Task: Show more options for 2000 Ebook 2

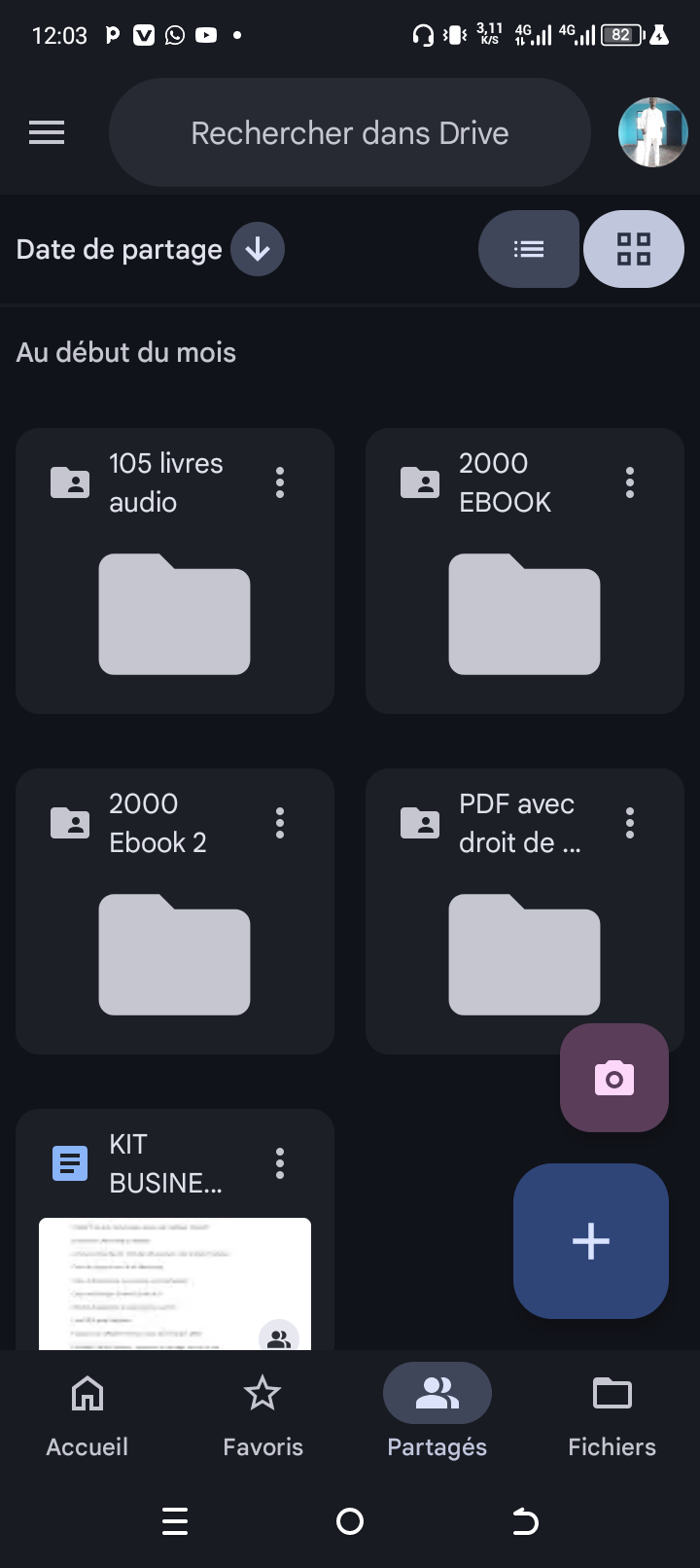Action: point(280,823)
